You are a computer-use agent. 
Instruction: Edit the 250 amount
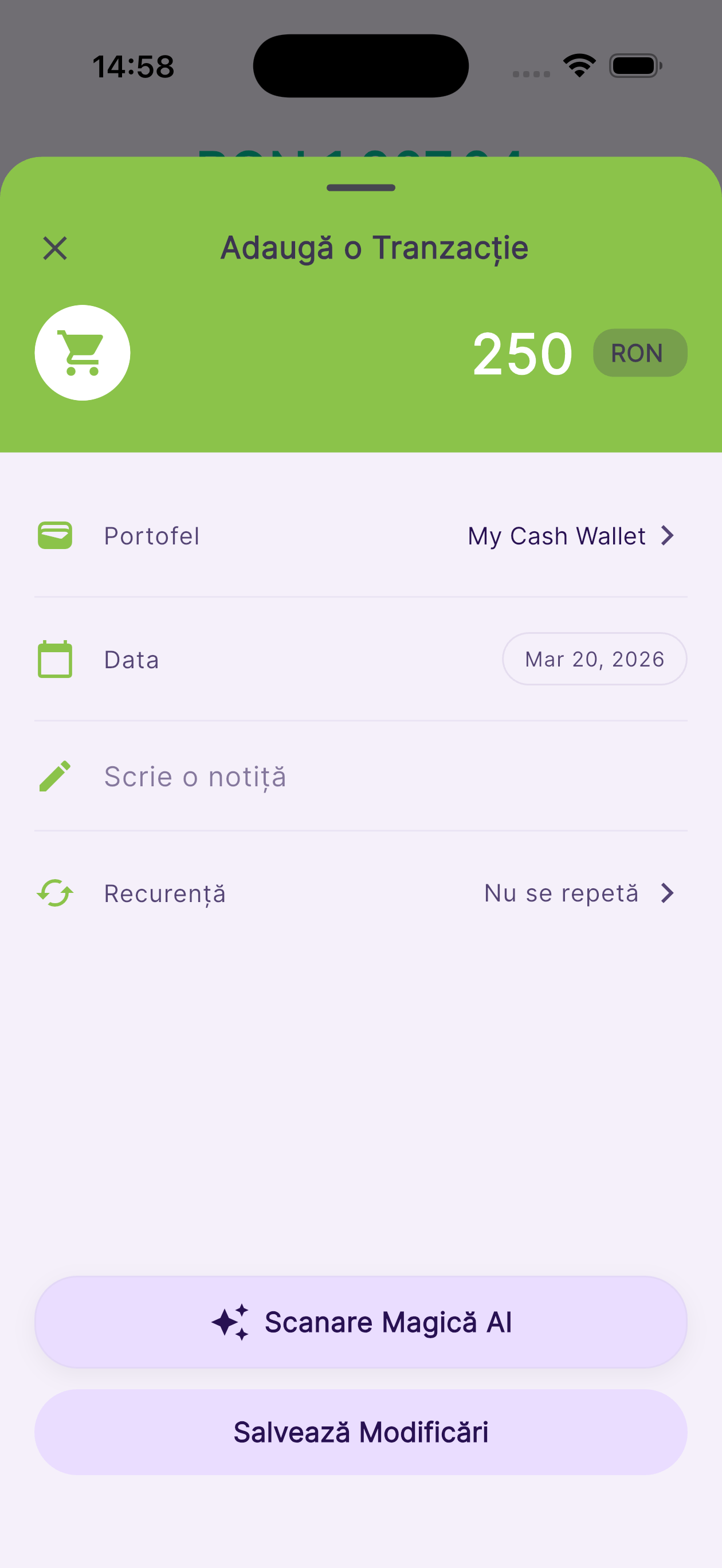click(521, 354)
